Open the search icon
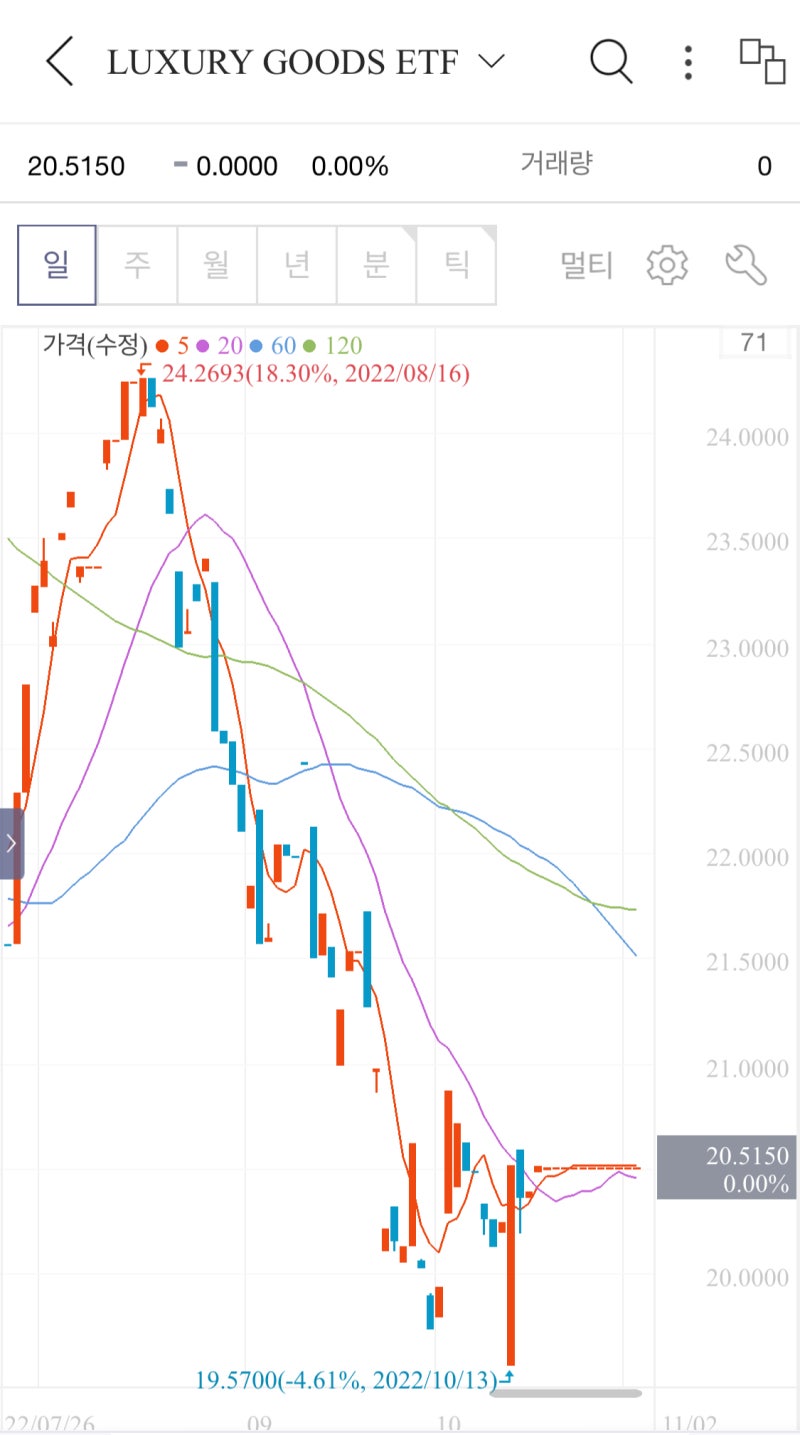Screen dimensions: 800x1435 [610, 61]
